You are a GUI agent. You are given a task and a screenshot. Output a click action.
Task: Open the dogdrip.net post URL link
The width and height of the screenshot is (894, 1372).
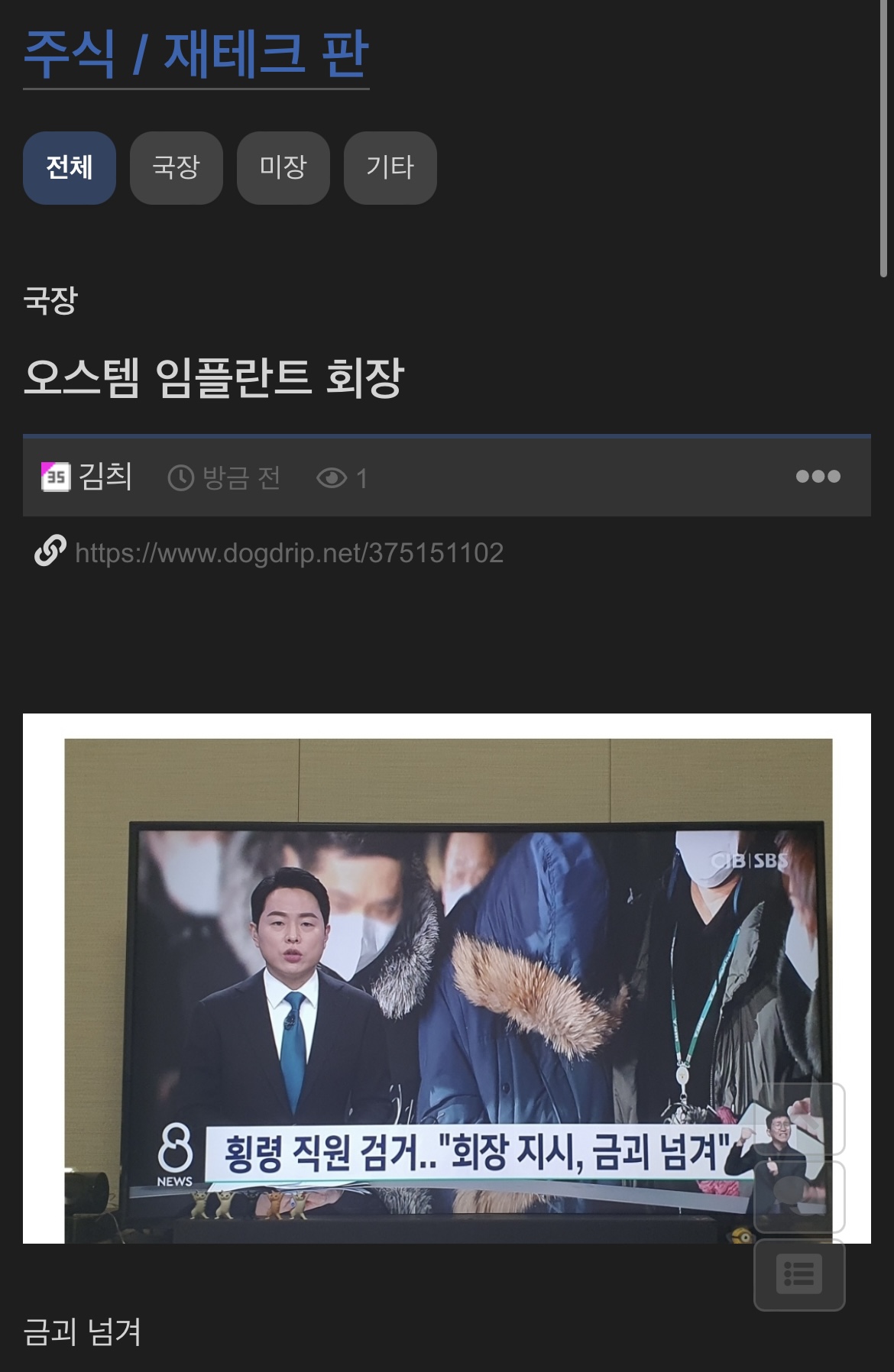(289, 552)
